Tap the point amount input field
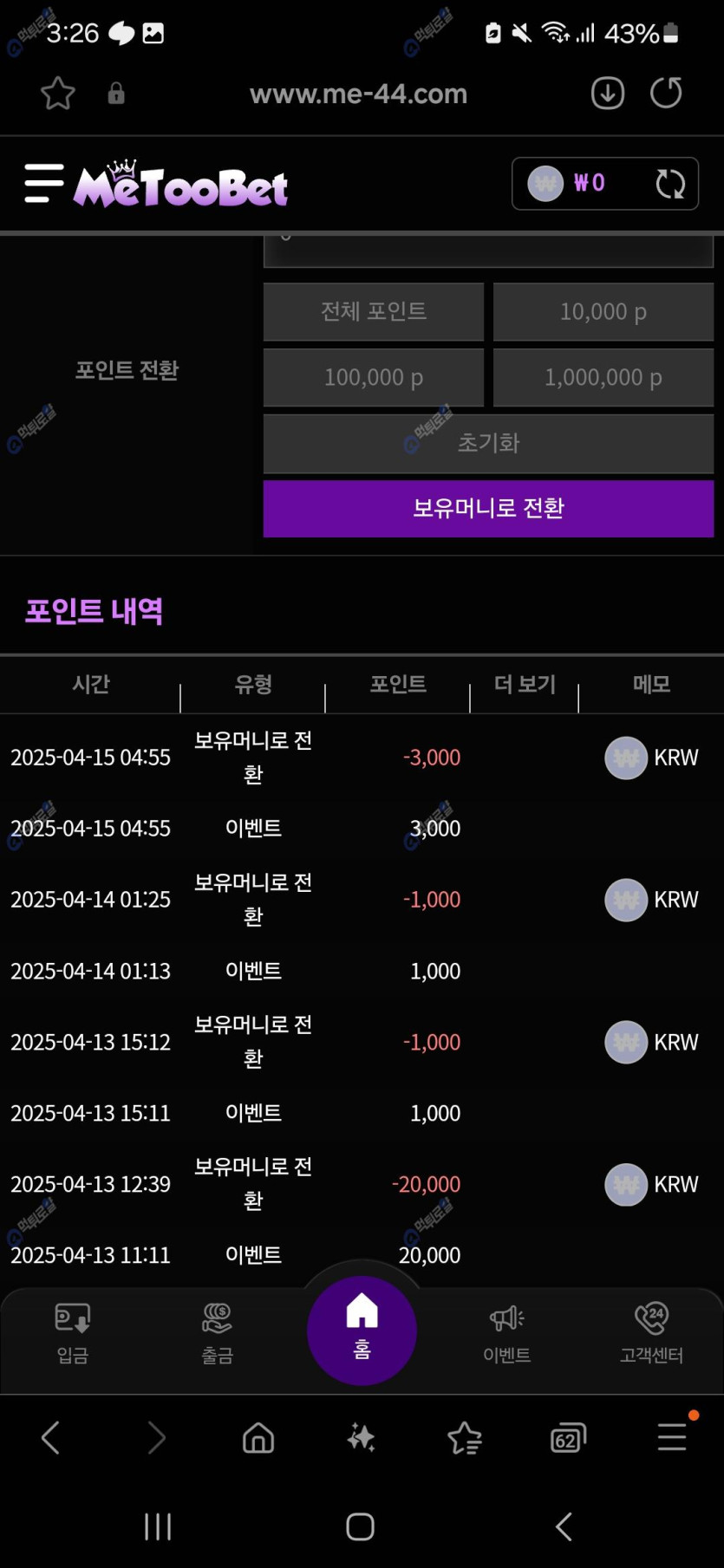 click(488, 250)
